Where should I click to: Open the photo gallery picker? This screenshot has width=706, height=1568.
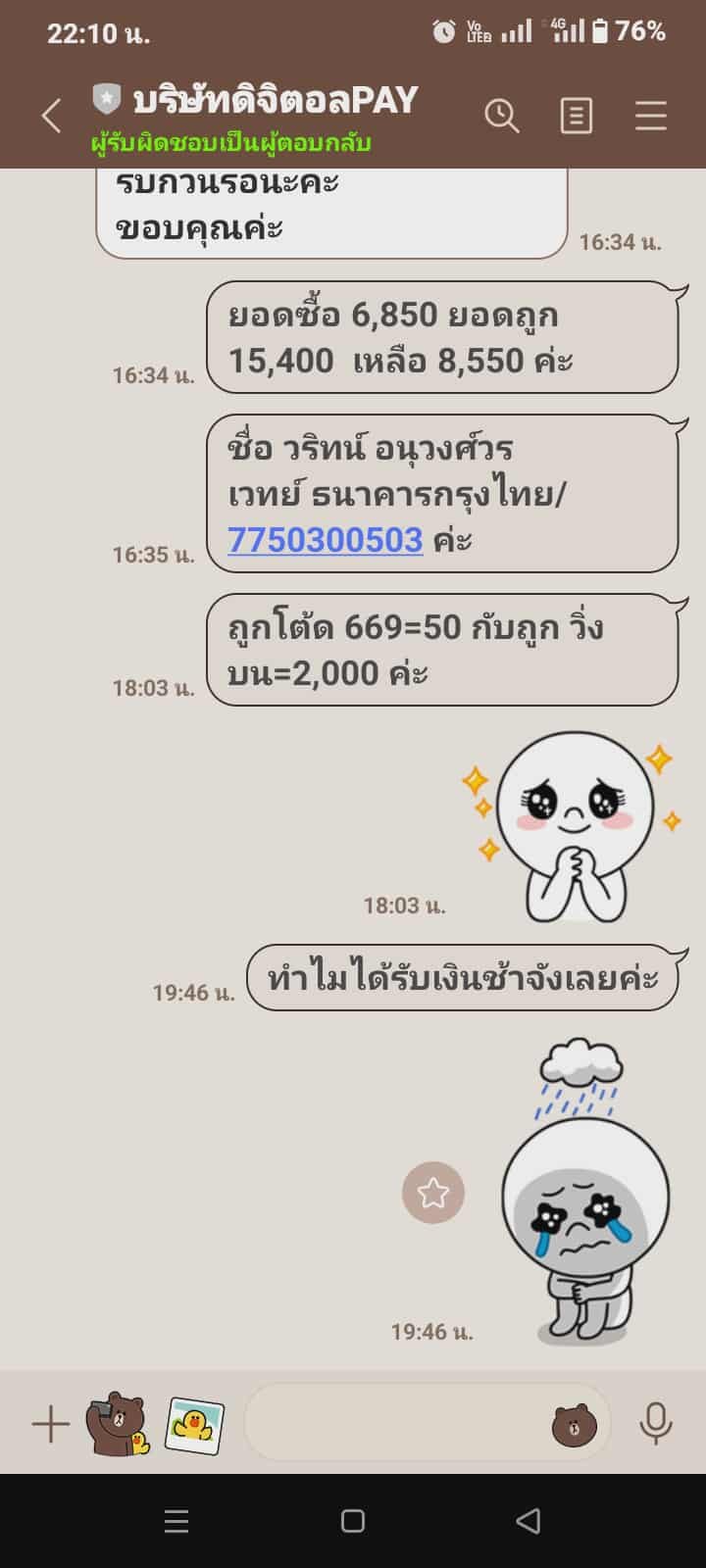click(x=194, y=1425)
